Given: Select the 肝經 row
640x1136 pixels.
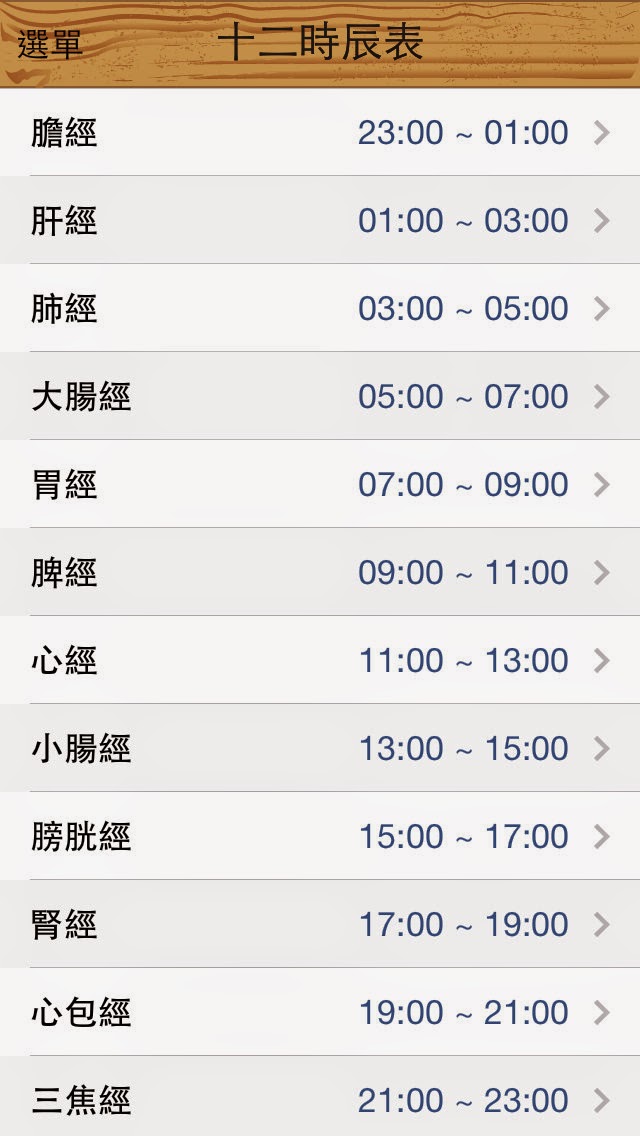Looking at the screenshot, I should (320, 220).
